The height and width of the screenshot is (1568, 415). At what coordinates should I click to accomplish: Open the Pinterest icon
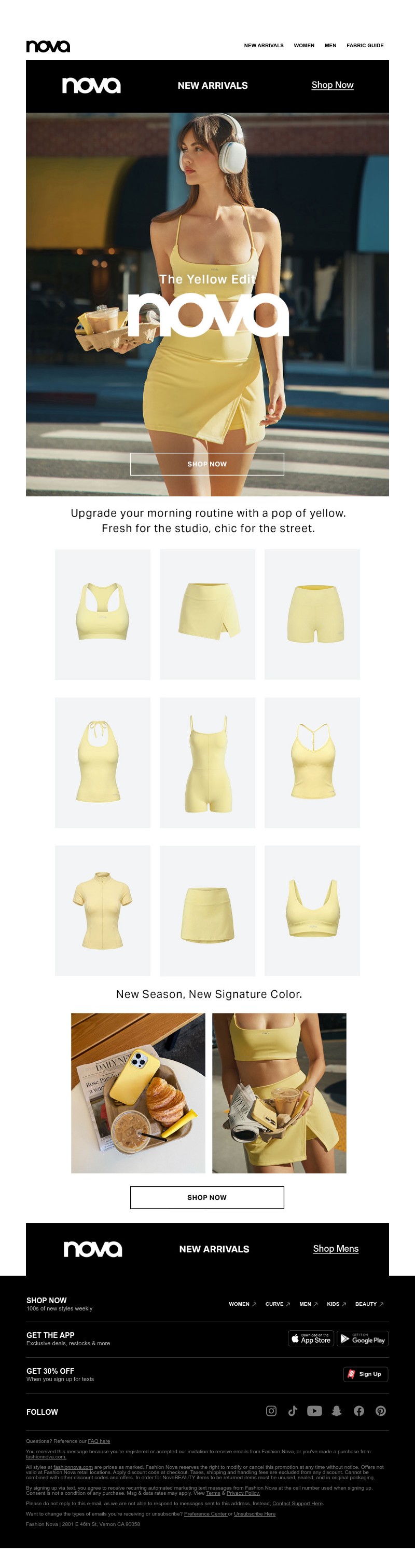click(381, 1411)
